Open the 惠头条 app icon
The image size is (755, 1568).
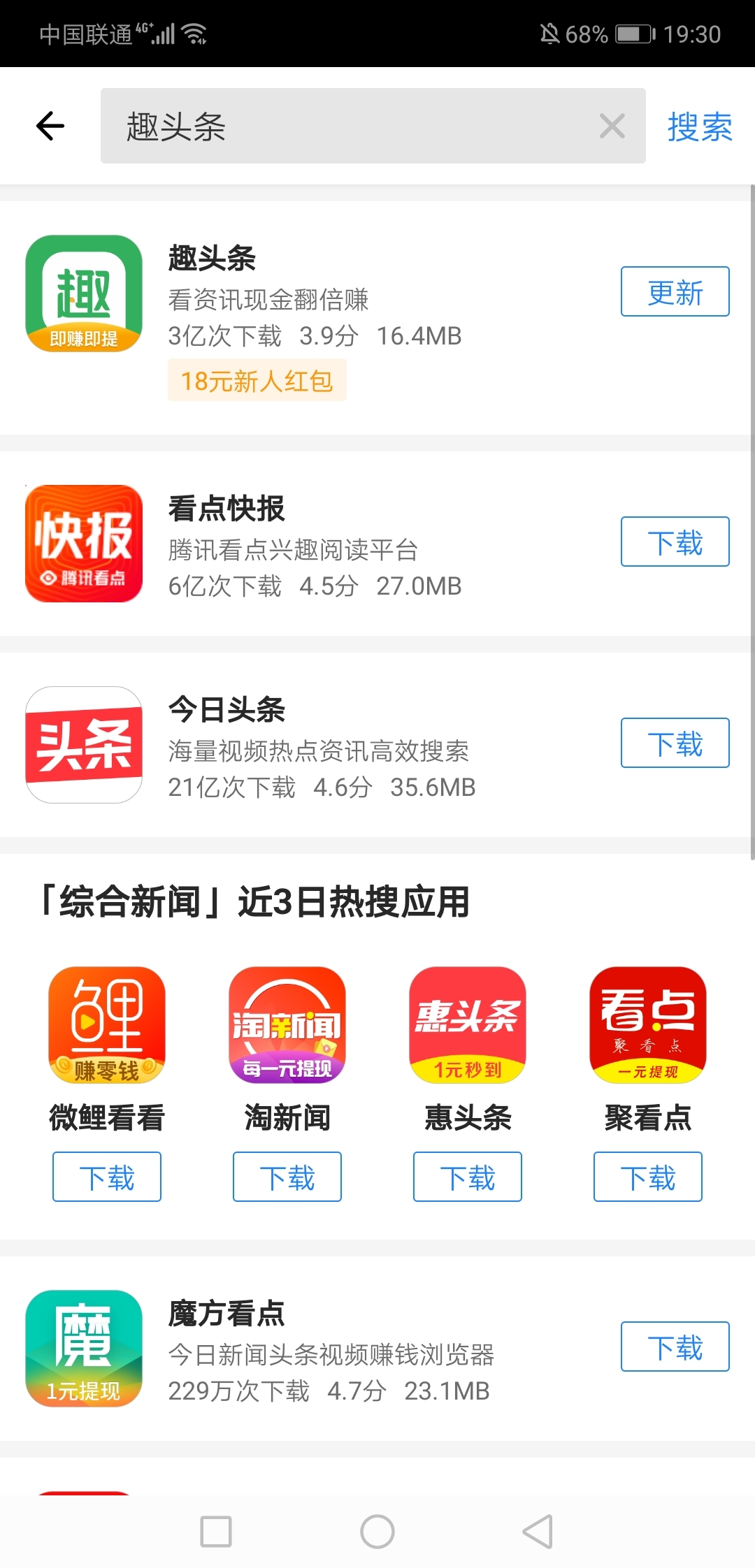468,1025
